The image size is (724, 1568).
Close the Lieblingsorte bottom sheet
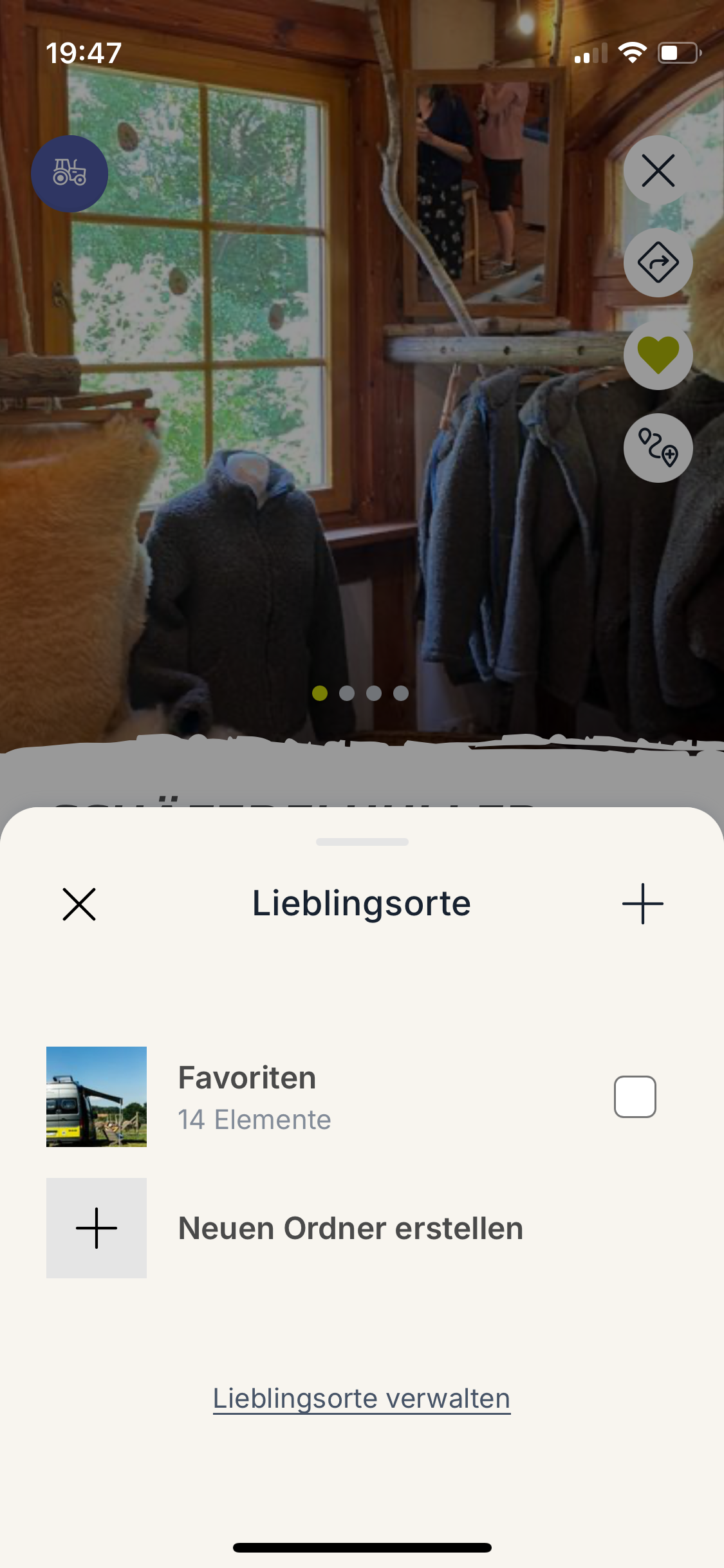79,904
